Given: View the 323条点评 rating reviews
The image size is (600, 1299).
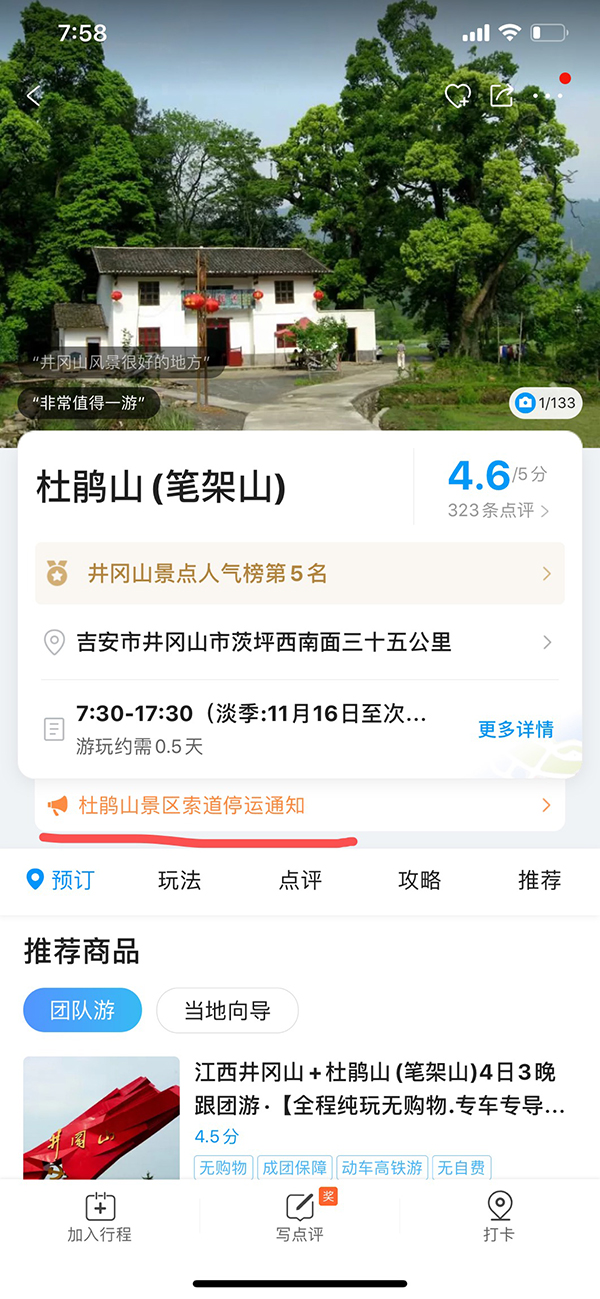Looking at the screenshot, I should point(498,511).
